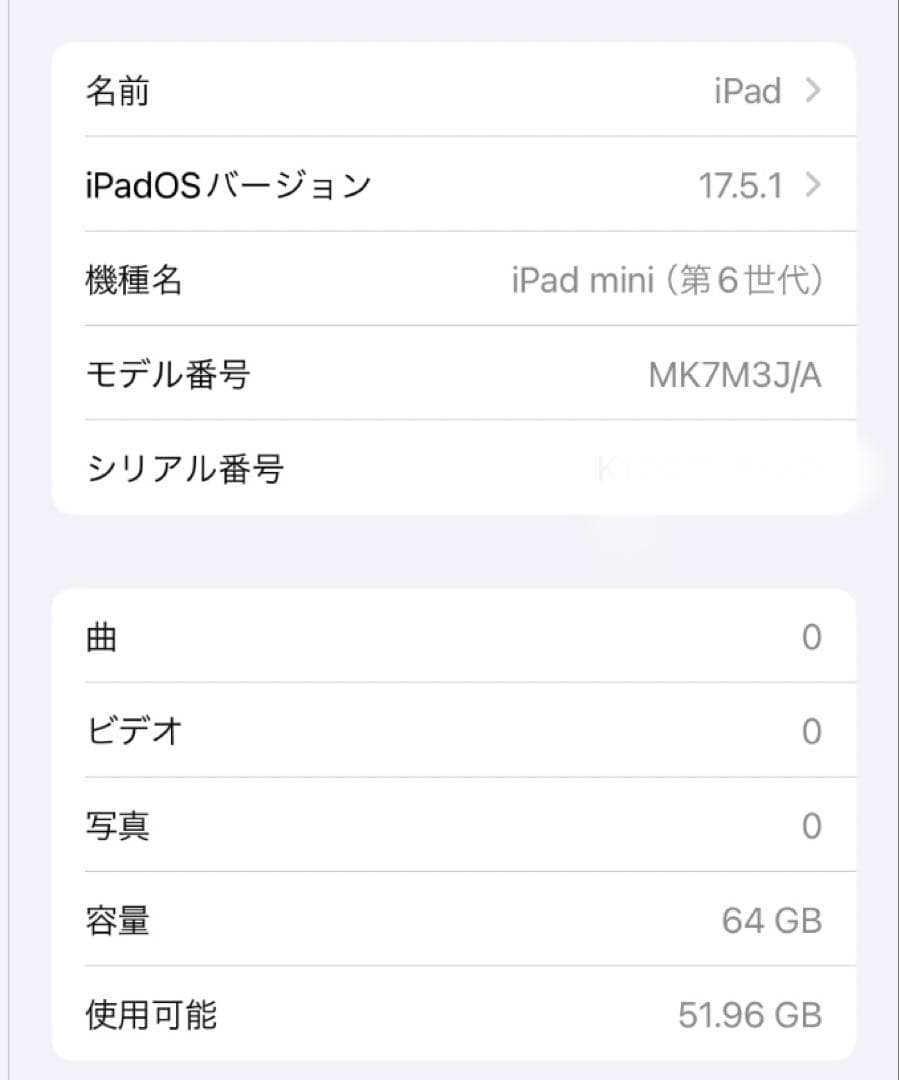Select the zero beside ビデオ
This screenshot has height=1080, width=899.
coord(811,731)
